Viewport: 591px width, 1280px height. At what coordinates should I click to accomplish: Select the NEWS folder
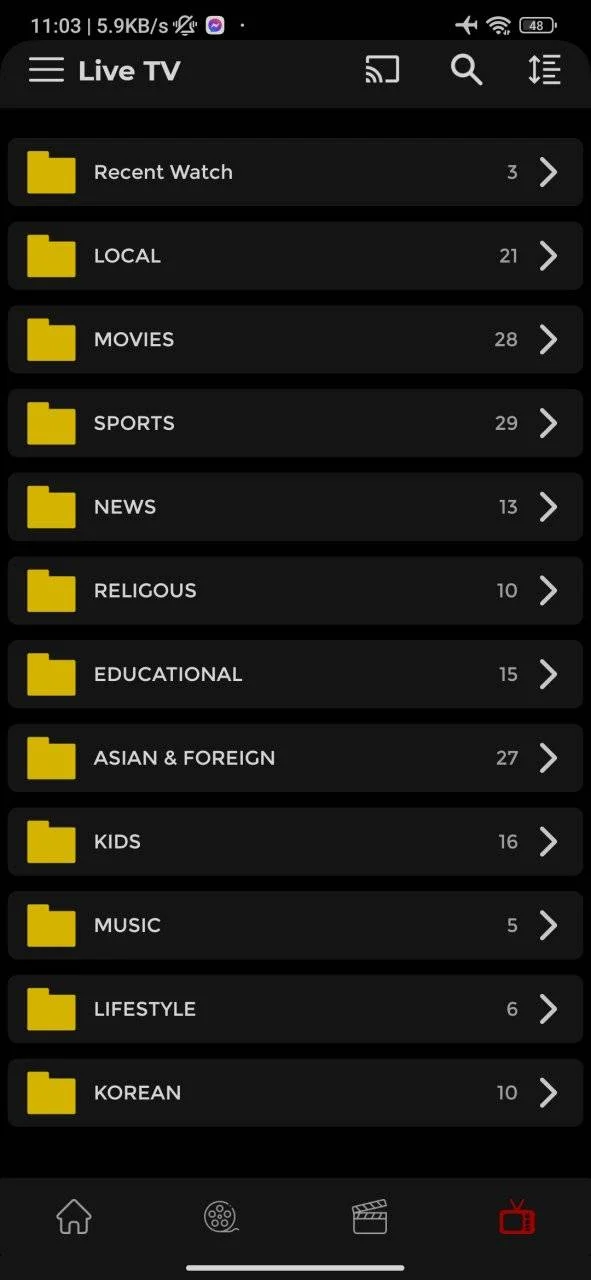(x=295, y=507)
